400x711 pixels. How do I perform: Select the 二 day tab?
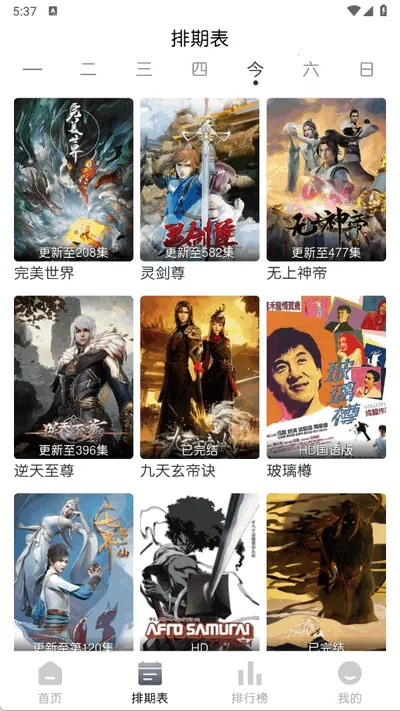pyautogui.click(x=88, y=70)
